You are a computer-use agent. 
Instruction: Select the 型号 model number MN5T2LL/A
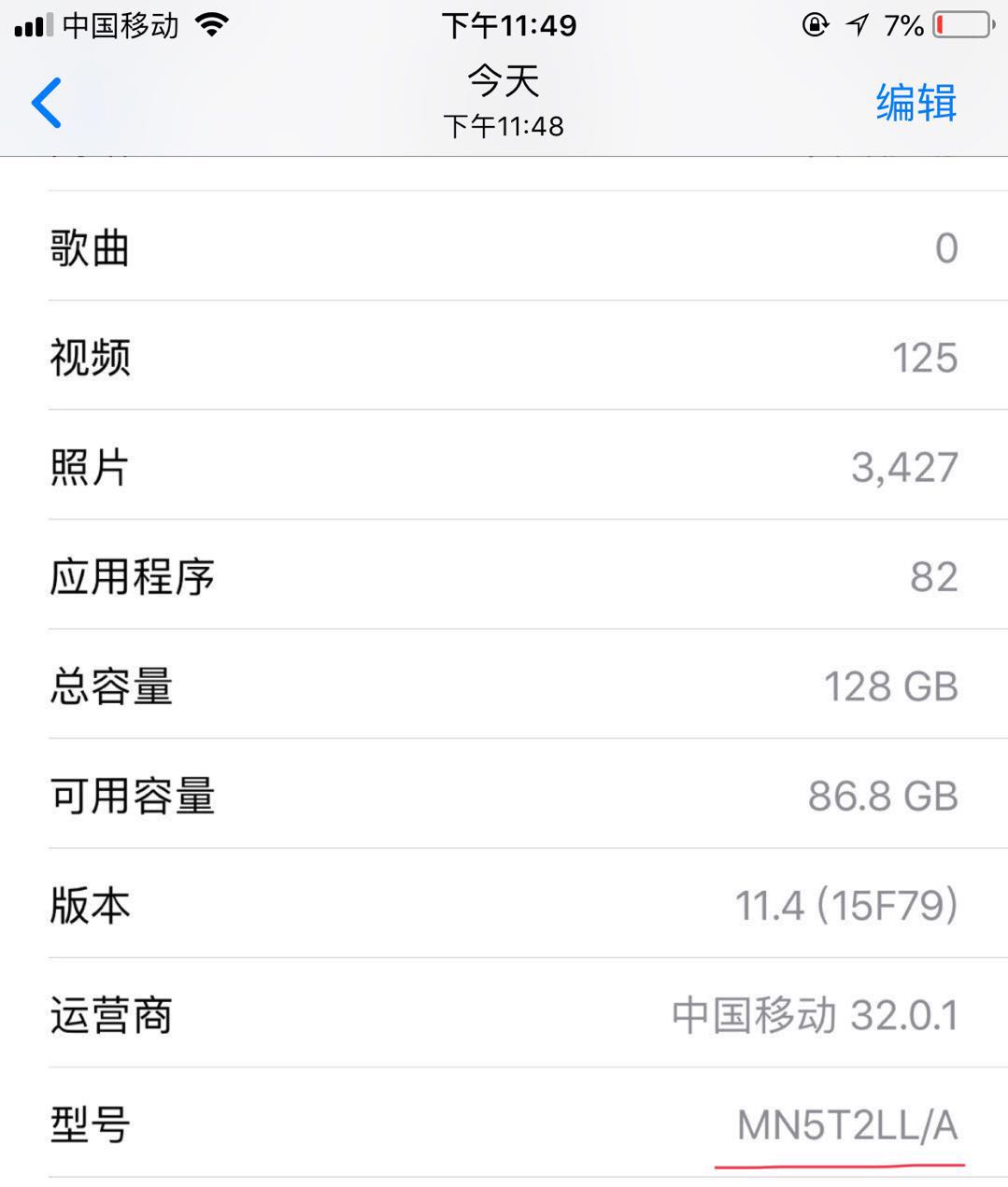[x=845, y=1126]
